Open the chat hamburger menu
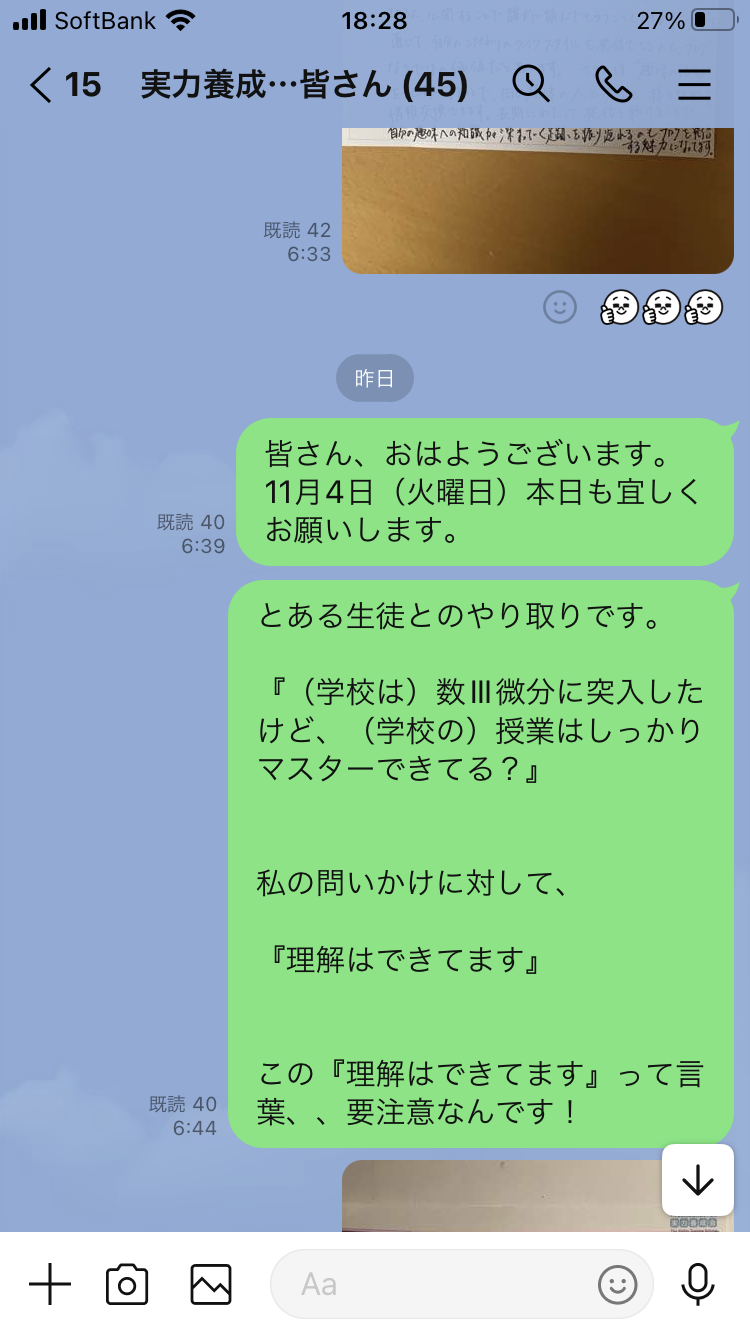The height and width of the screenshot is (1334, 750). tap(694, 85)
